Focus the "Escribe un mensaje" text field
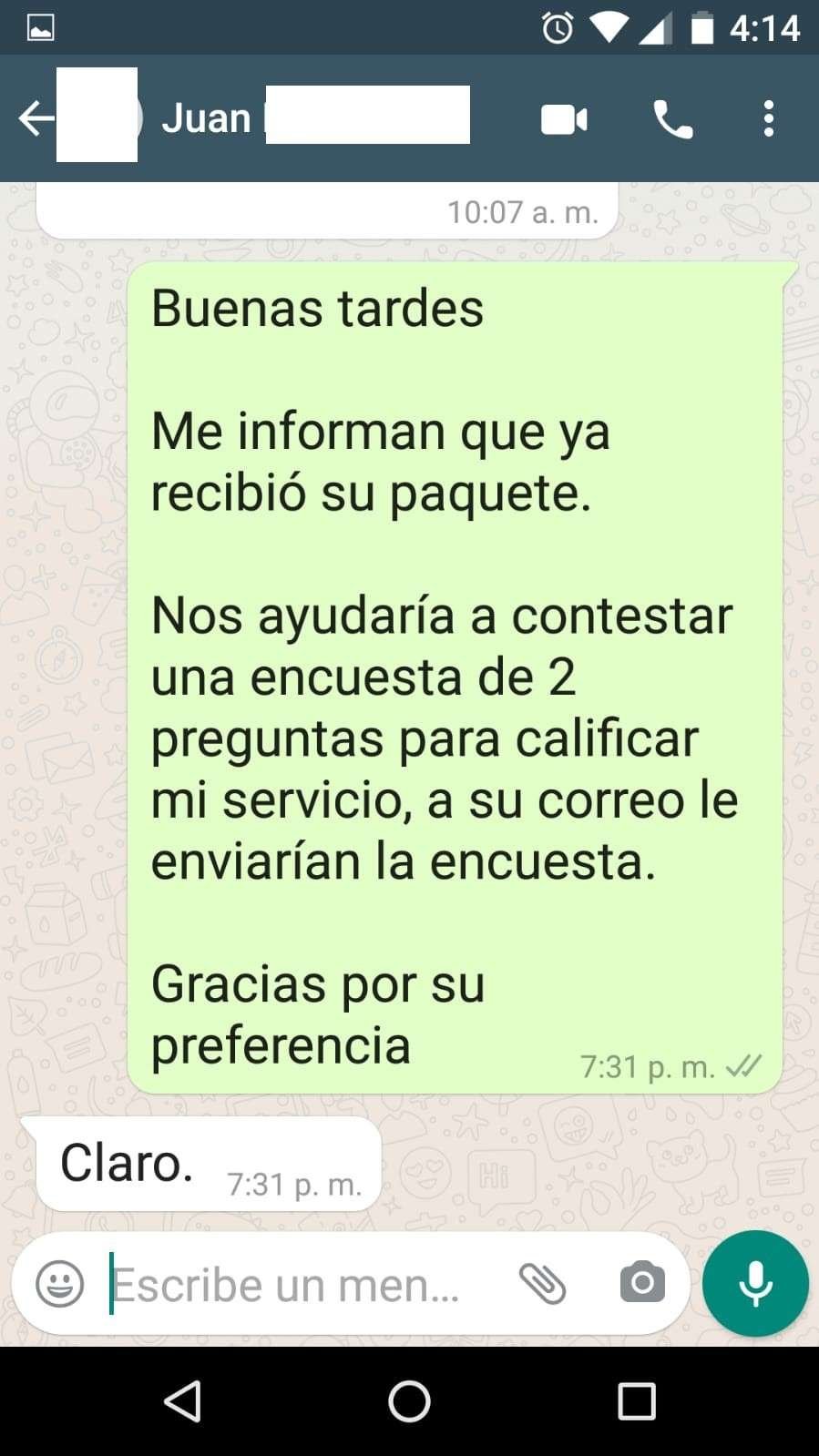The image size is (819, 1456). point(292,1284)
